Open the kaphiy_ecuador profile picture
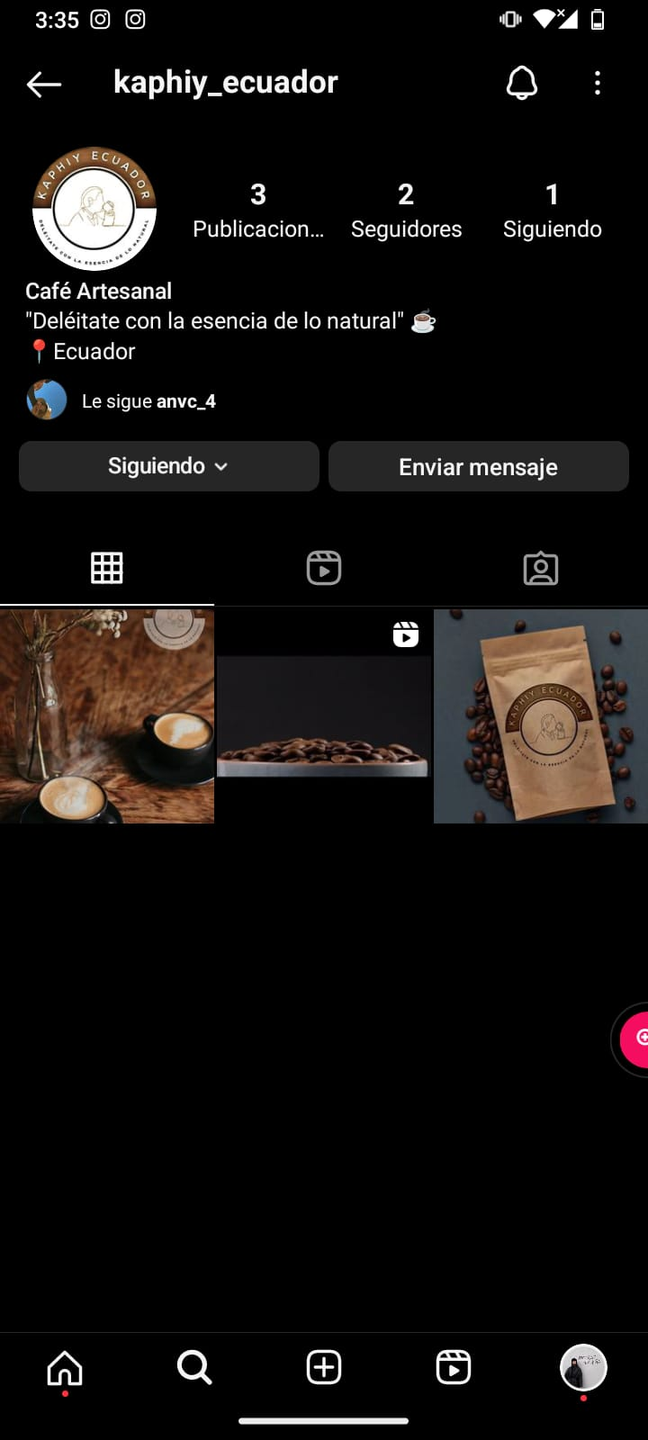Screen dimensions: 648x1440 (94, 208)
